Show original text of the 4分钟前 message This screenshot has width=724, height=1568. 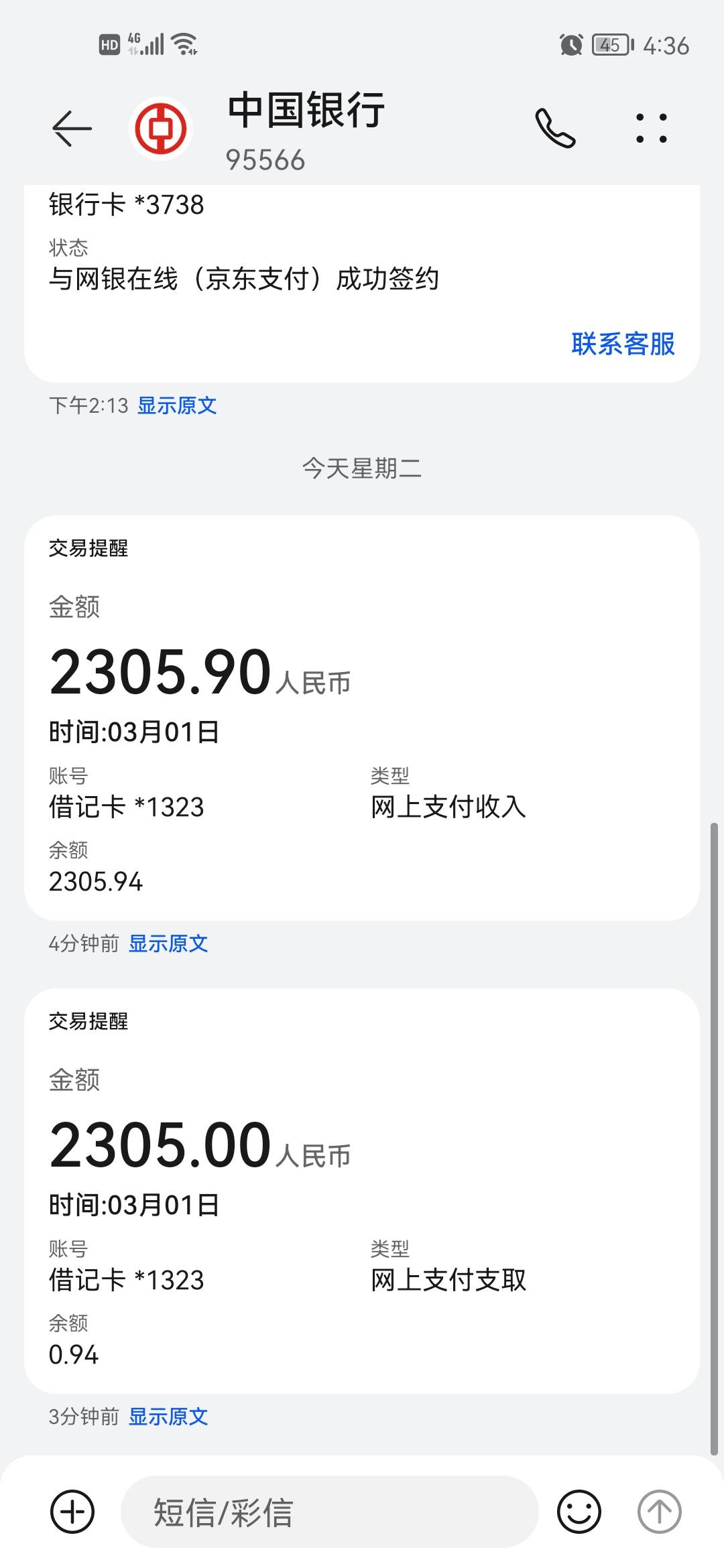(168, 943)
